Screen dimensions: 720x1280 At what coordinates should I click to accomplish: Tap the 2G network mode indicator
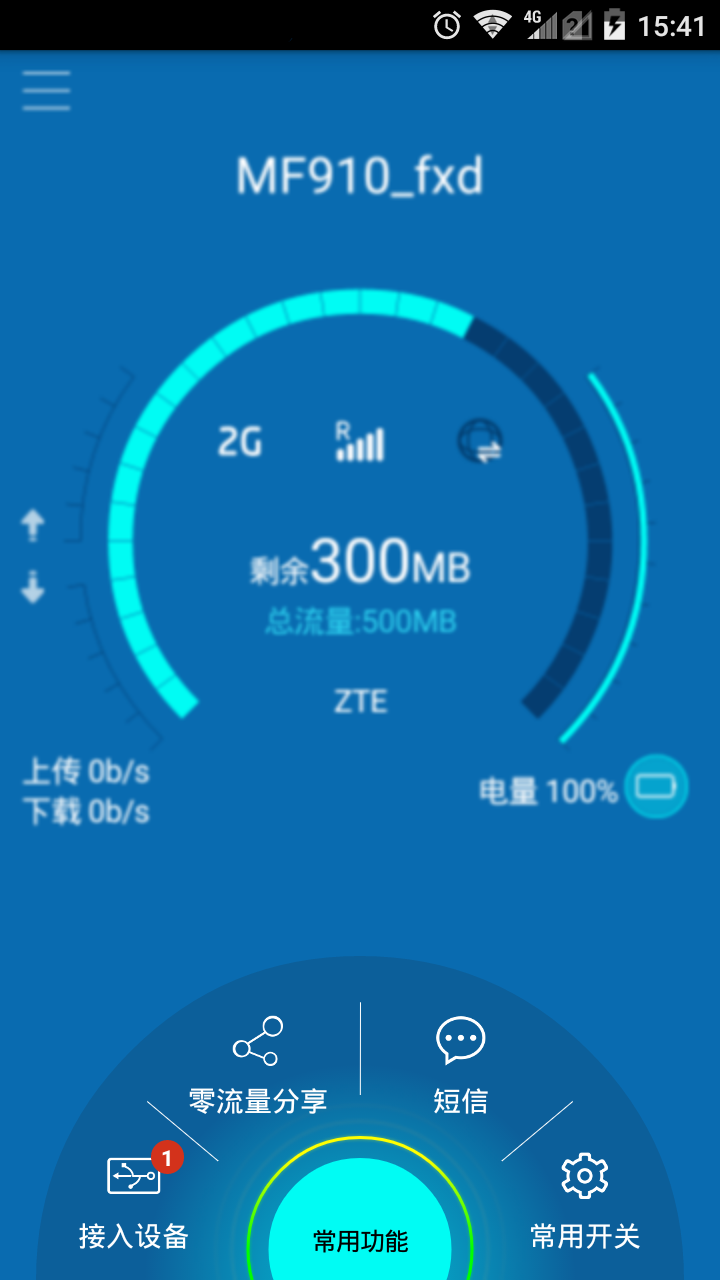[240, 441]
